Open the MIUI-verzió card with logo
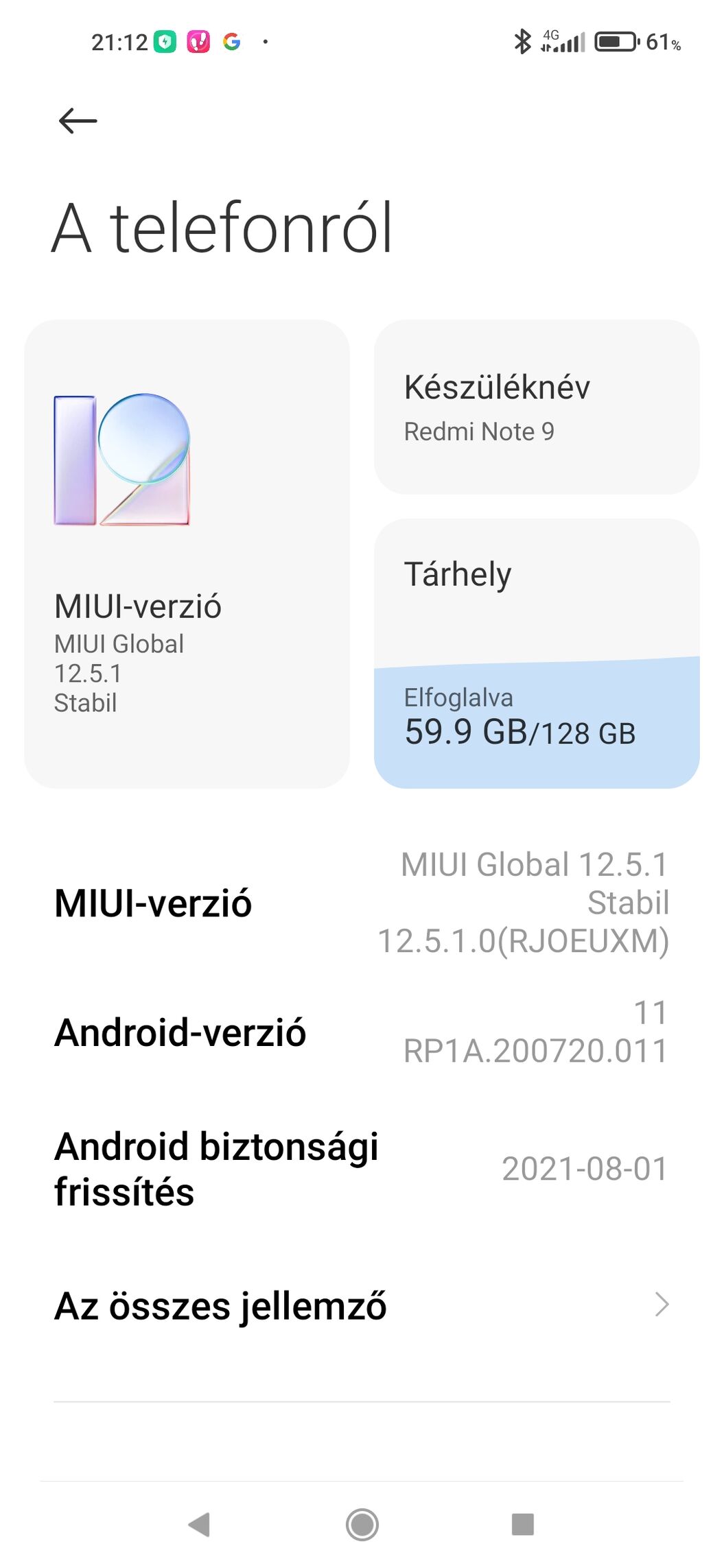The height and width of the screenshot is (1568, 724). click(187, 554)
